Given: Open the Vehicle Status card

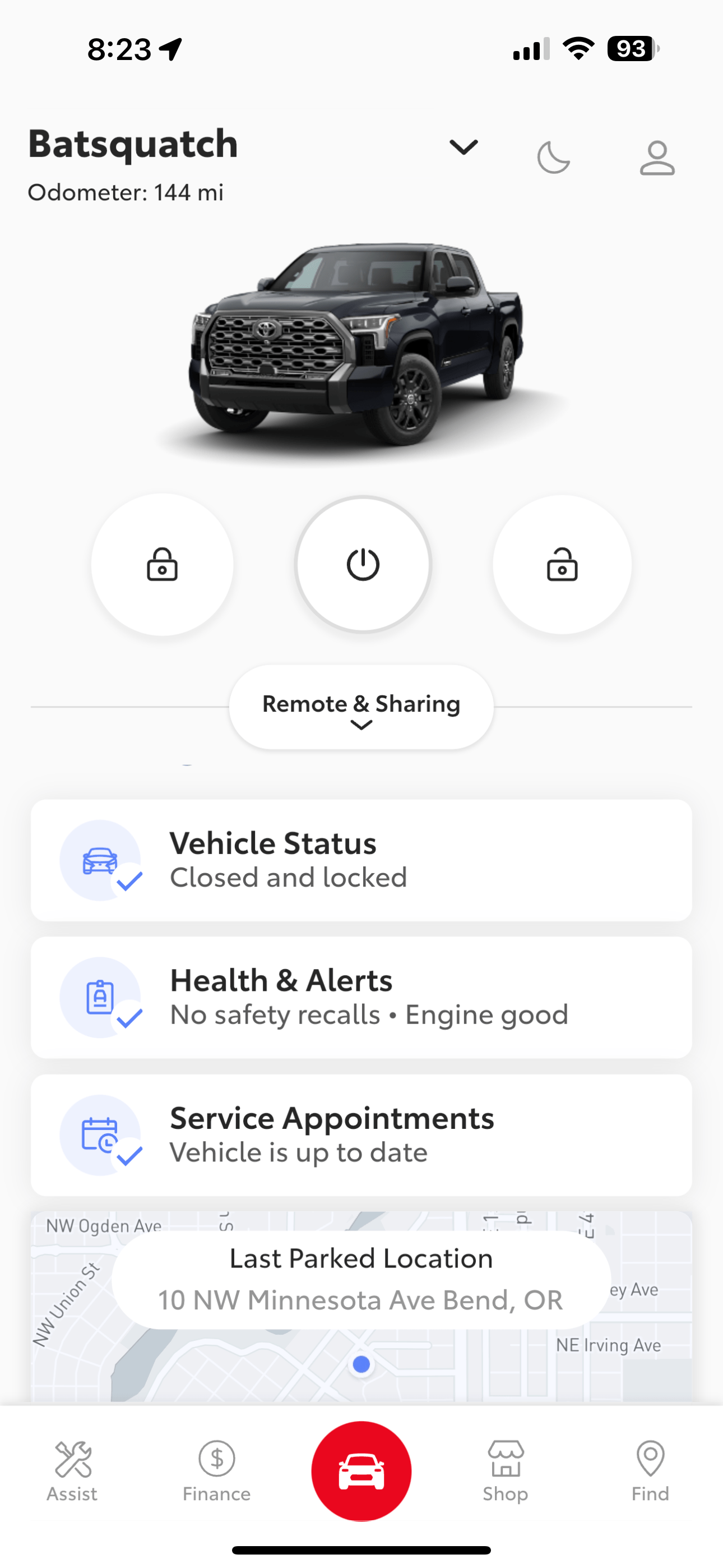Looking at the screenshot, I should [x=361, y=860].
